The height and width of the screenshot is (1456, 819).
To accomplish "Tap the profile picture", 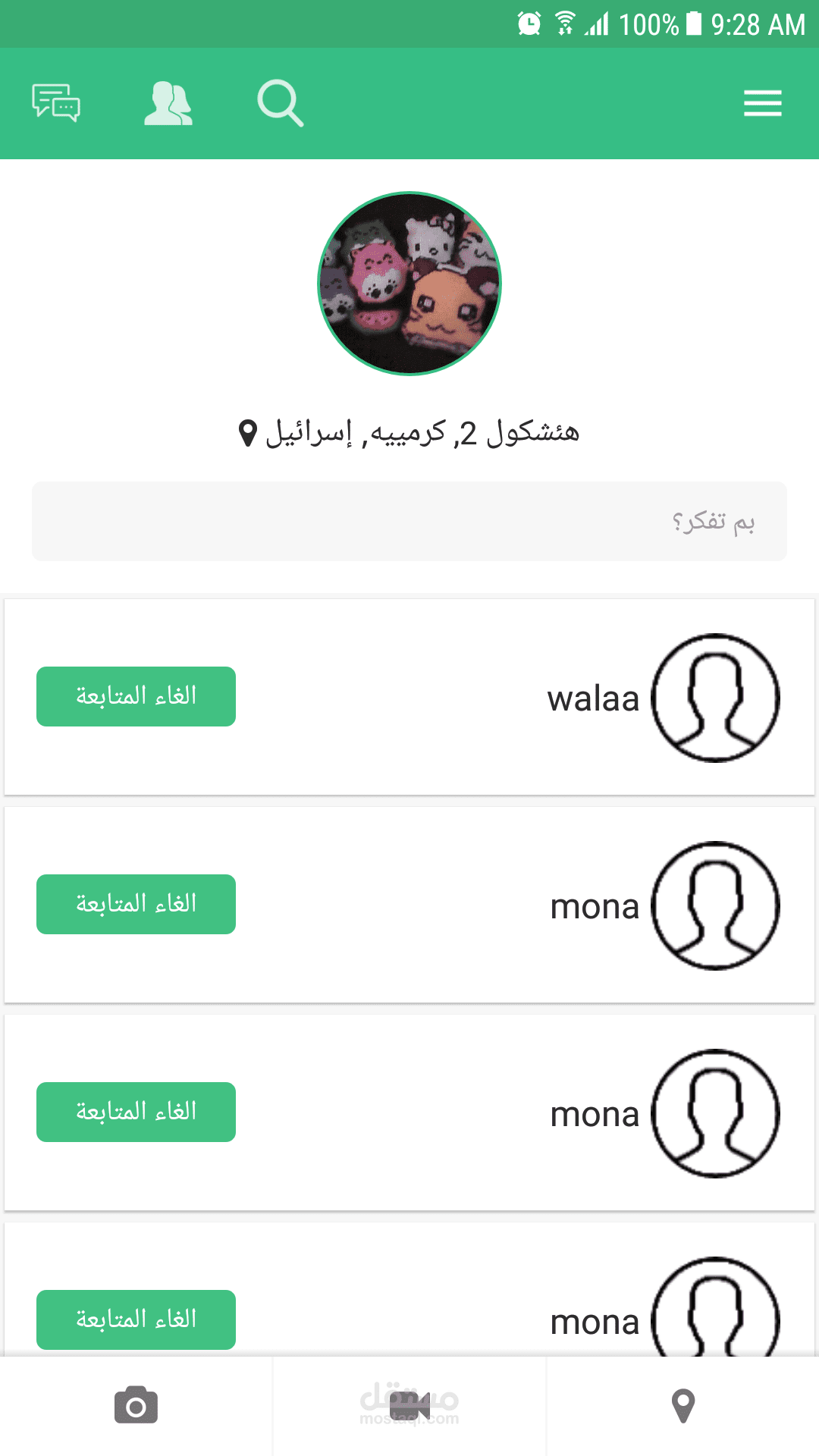I will (x=409, y=284).
